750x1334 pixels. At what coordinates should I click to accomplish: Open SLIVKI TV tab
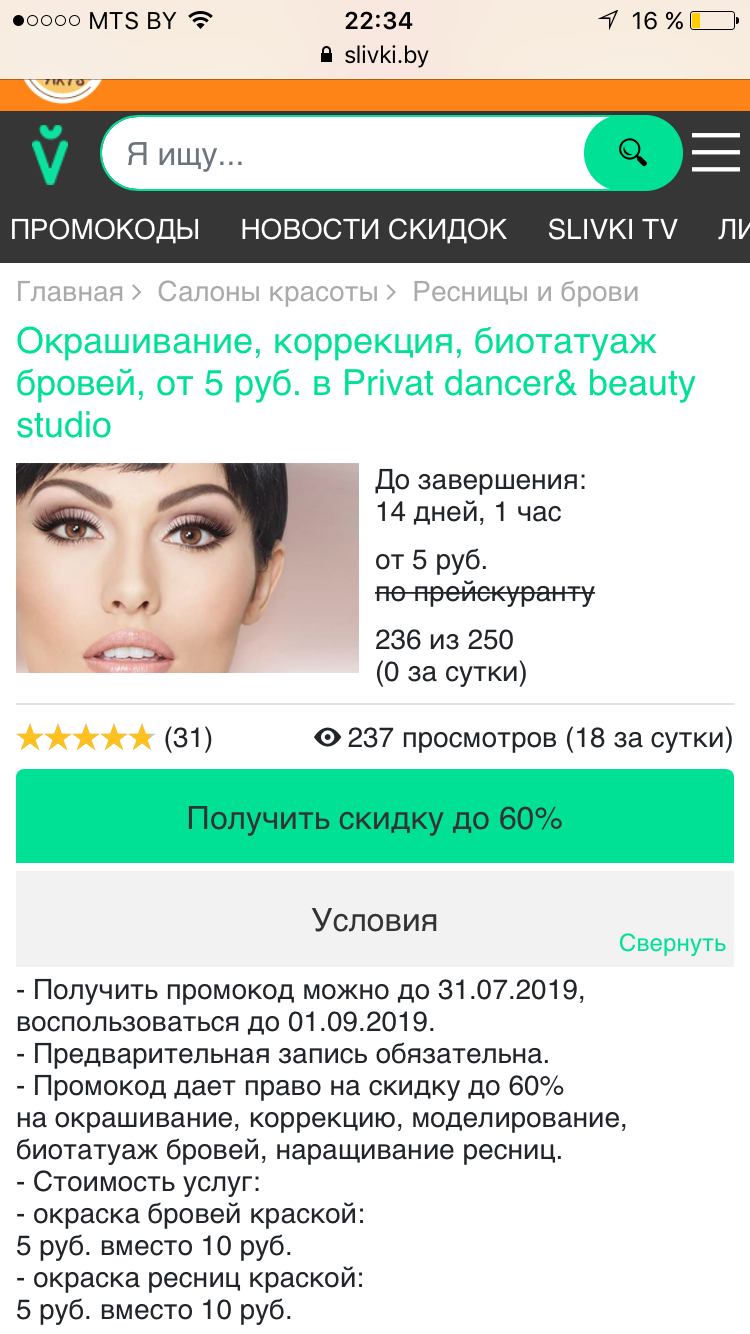point(612,229)
